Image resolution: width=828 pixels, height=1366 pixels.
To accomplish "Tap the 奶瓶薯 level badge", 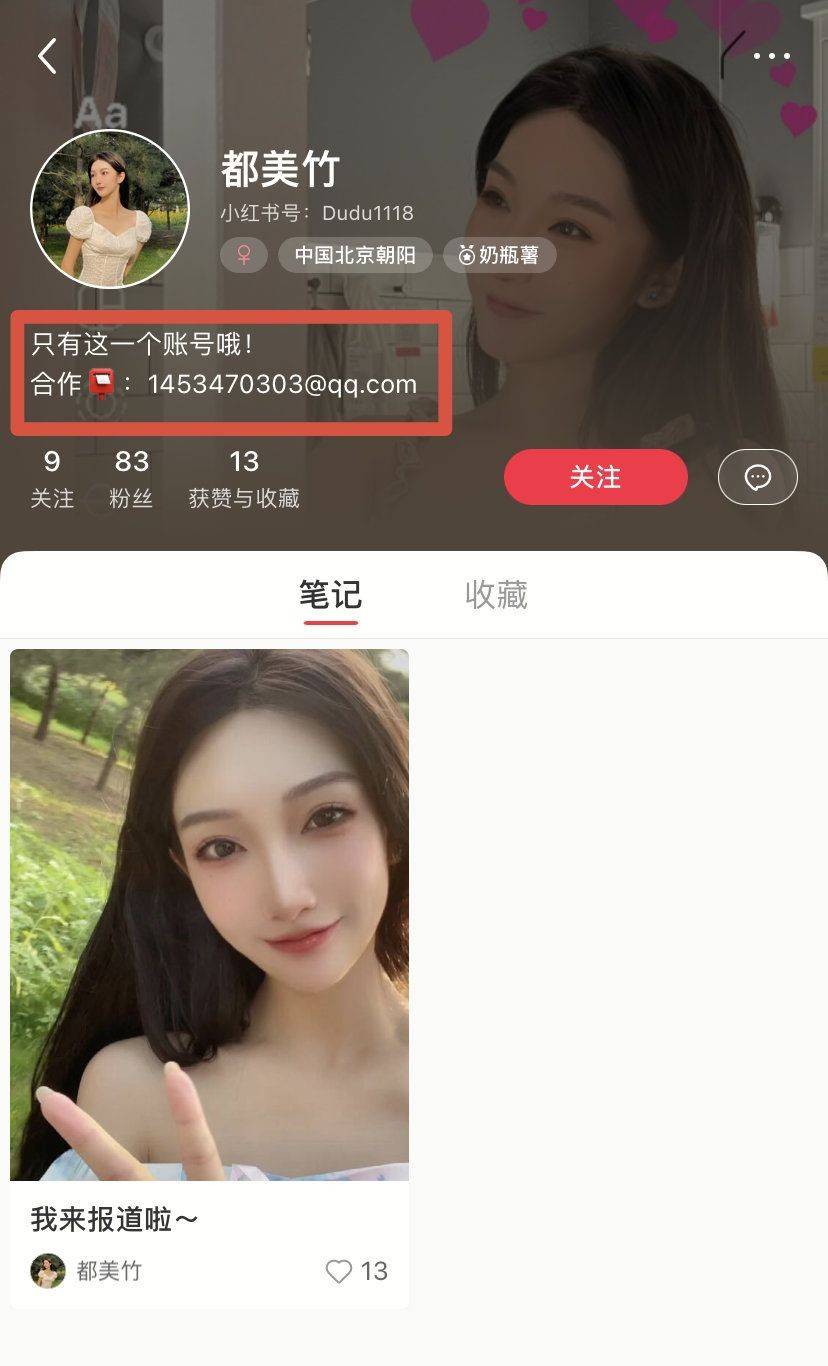I will [499, 255].
